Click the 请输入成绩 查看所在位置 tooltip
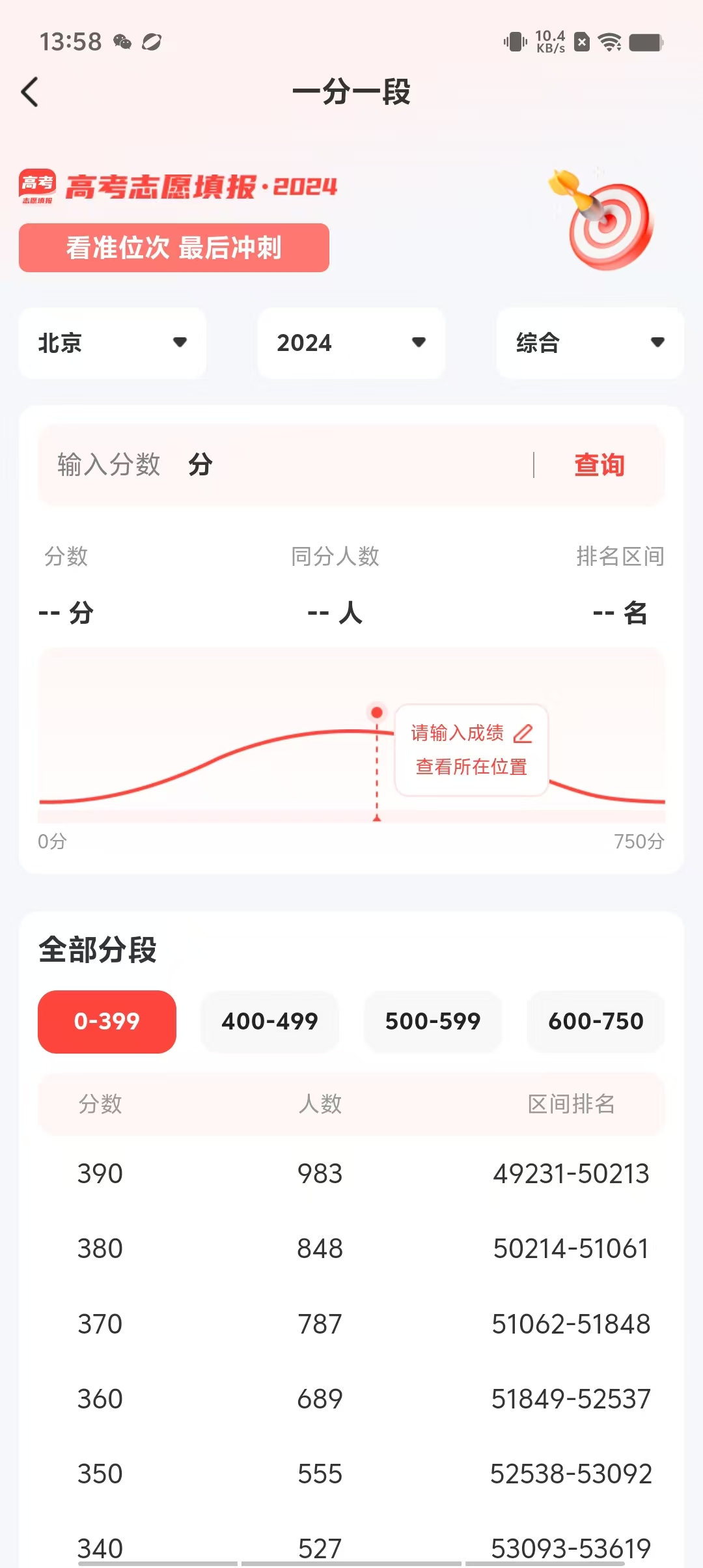 tap(472, 751)
